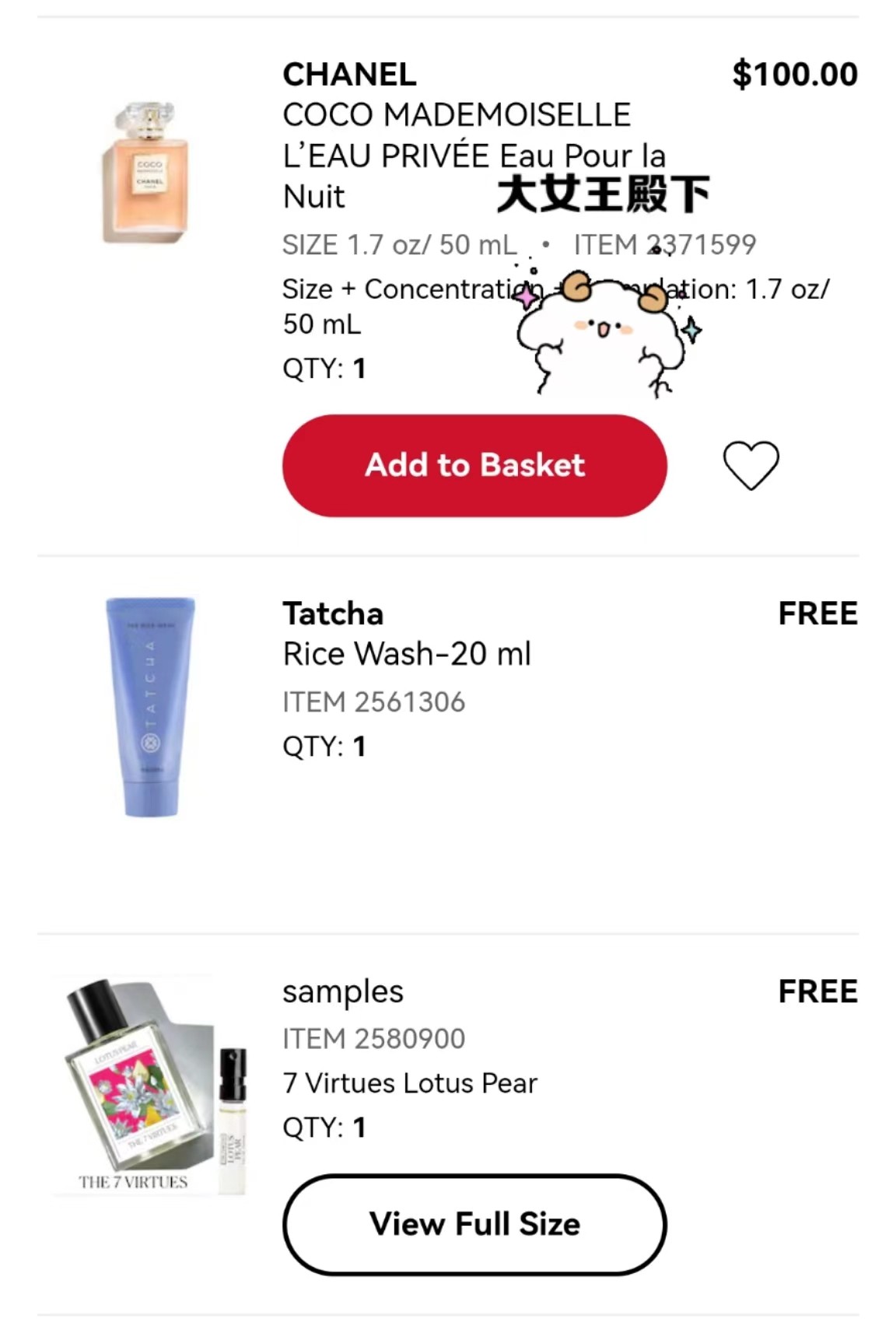Open the Tatcha Rice Wash product image
The height and width of the screenshot is (1336, 896).
click(x=150, y=706)
